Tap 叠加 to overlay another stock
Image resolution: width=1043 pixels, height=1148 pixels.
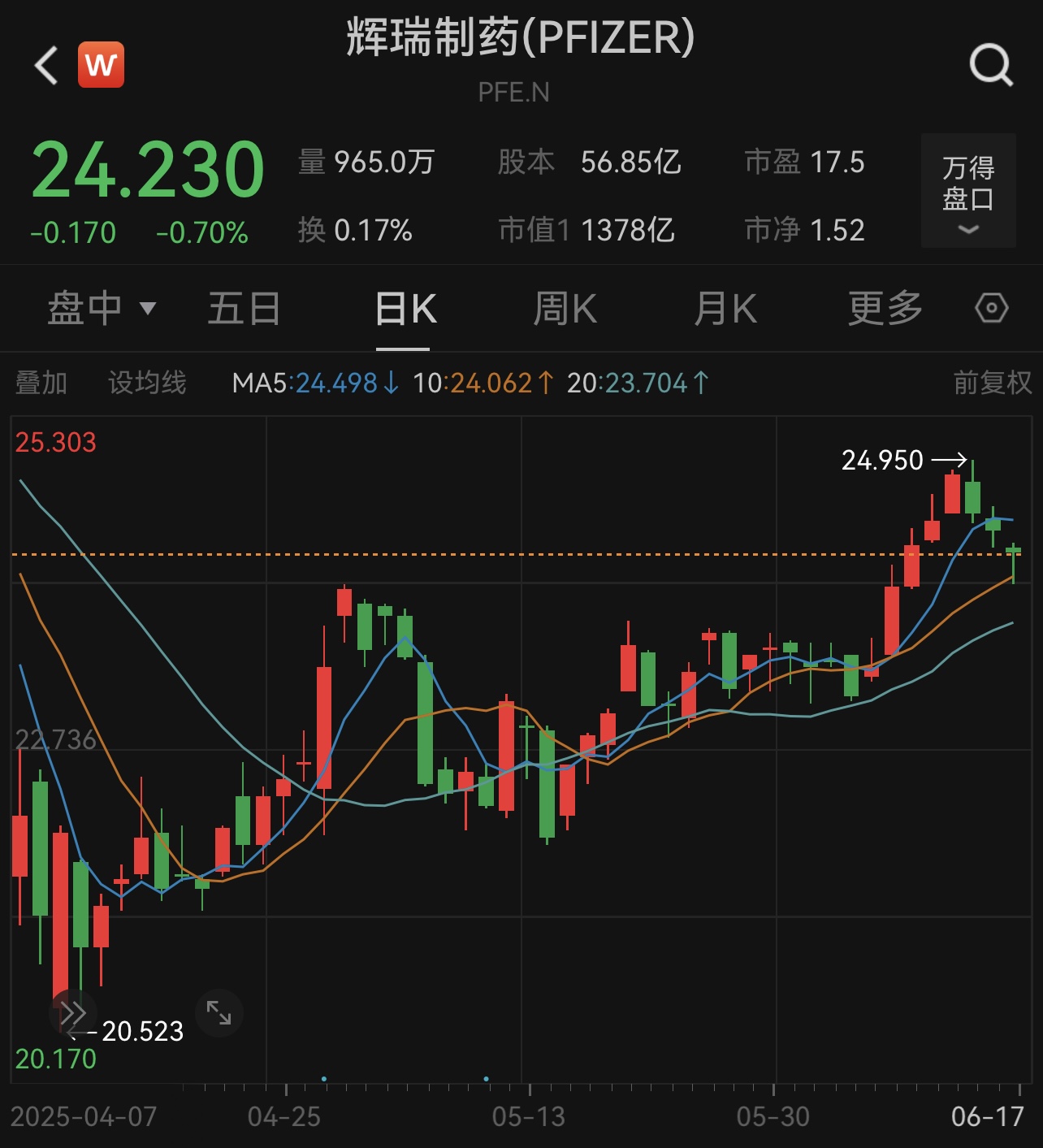pos(41,382)
